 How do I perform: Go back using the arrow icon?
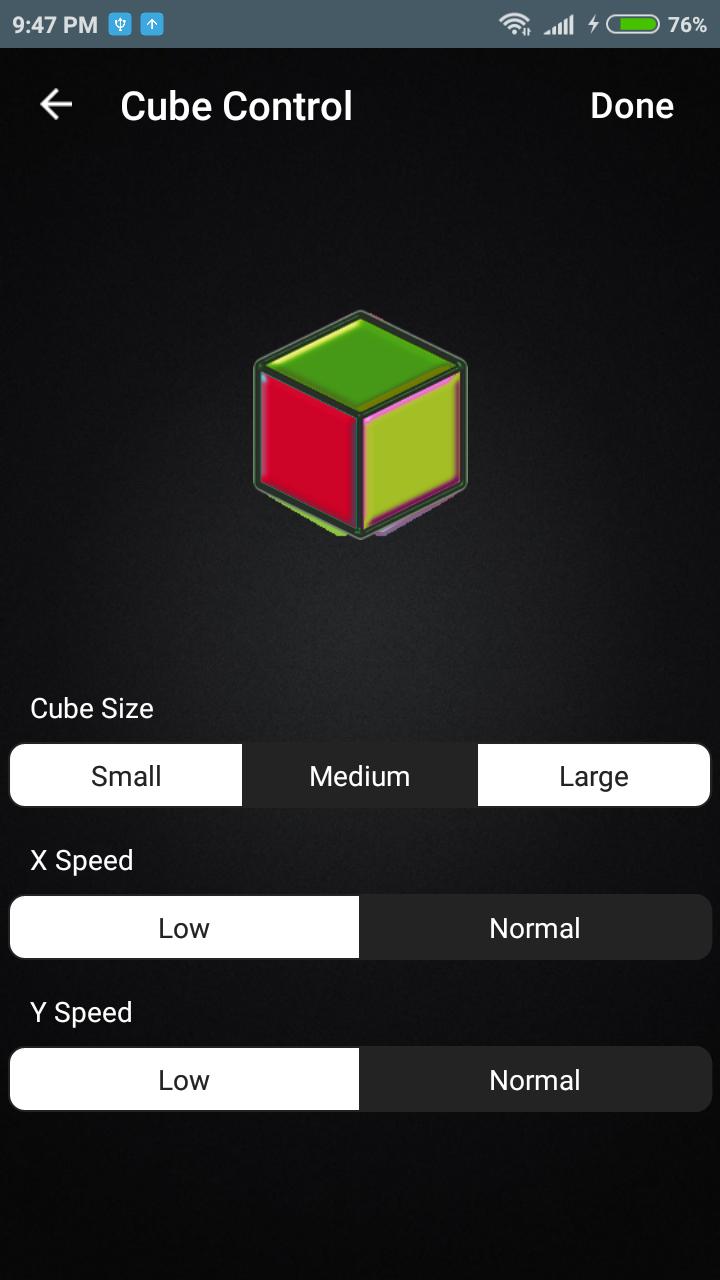[56, 105]
